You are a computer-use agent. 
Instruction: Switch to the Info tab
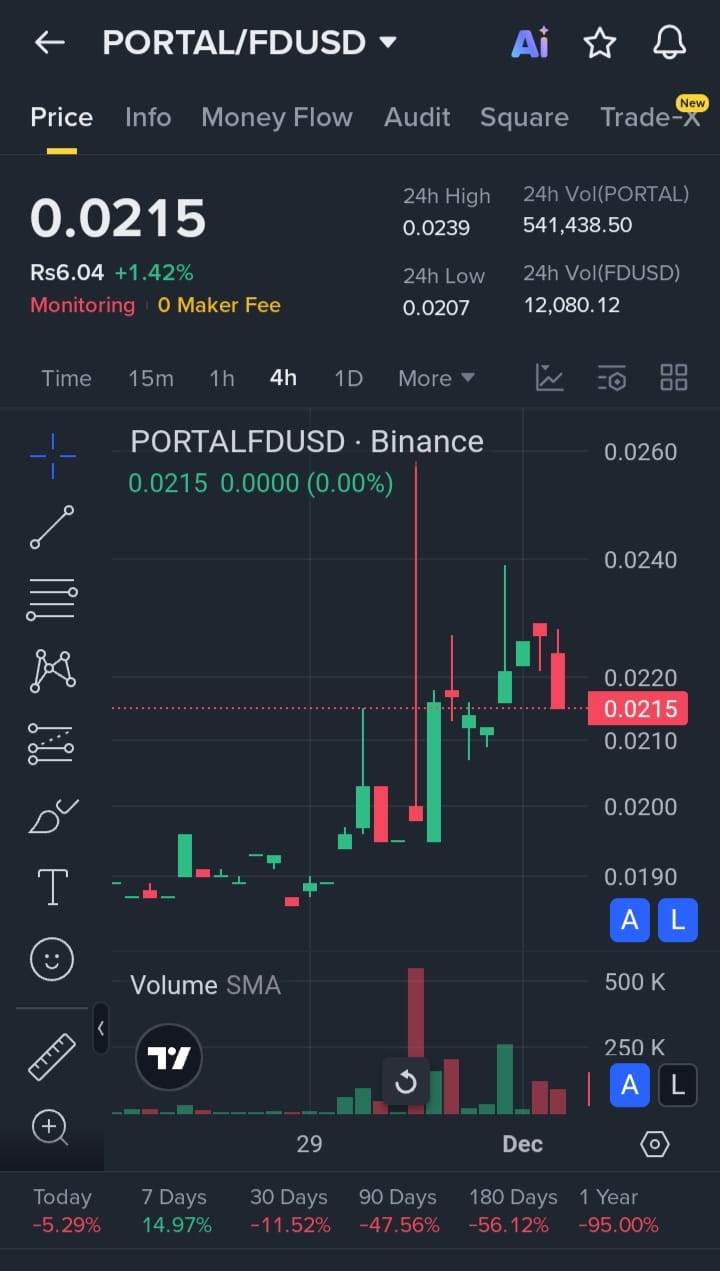[148, 117]
